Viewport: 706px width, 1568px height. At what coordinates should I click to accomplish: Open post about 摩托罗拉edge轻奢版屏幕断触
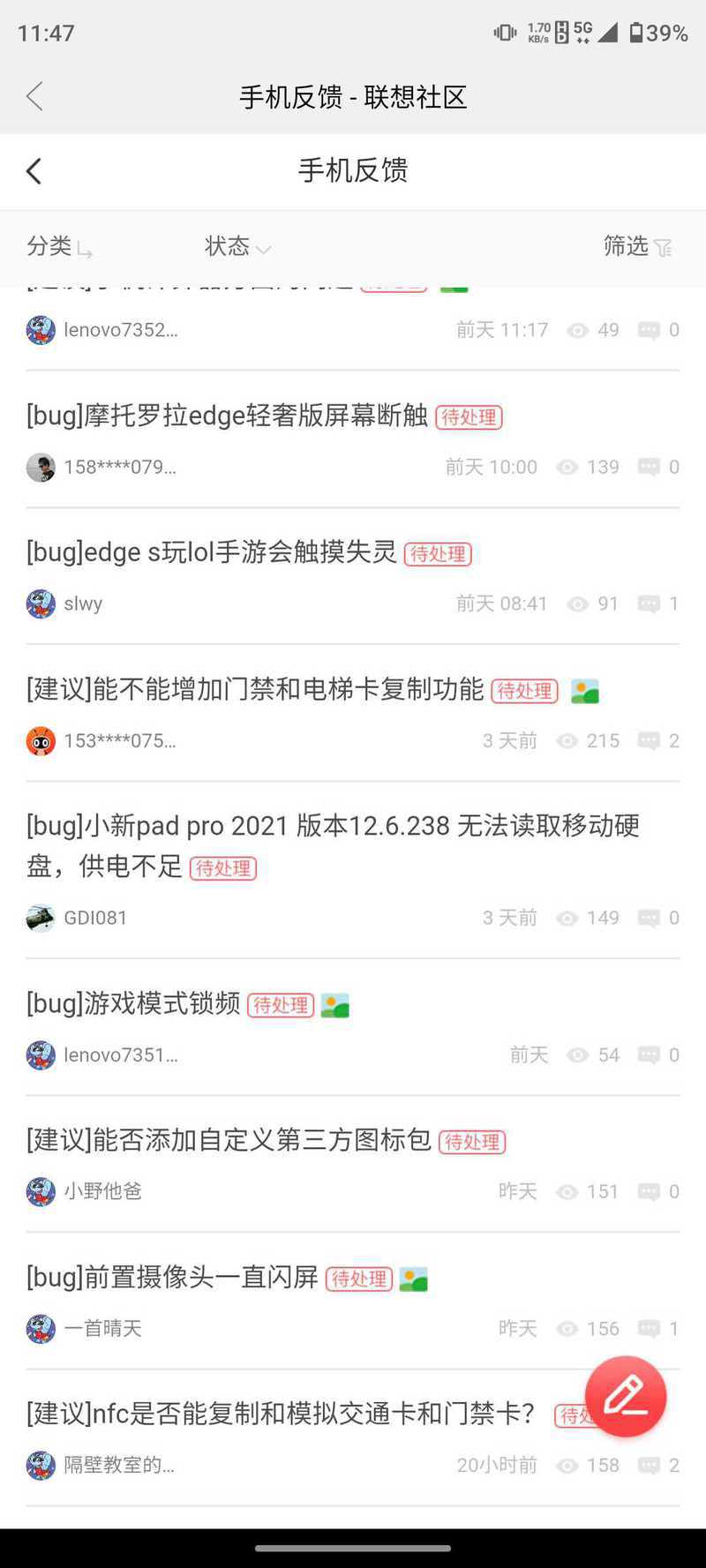point(227,416)
